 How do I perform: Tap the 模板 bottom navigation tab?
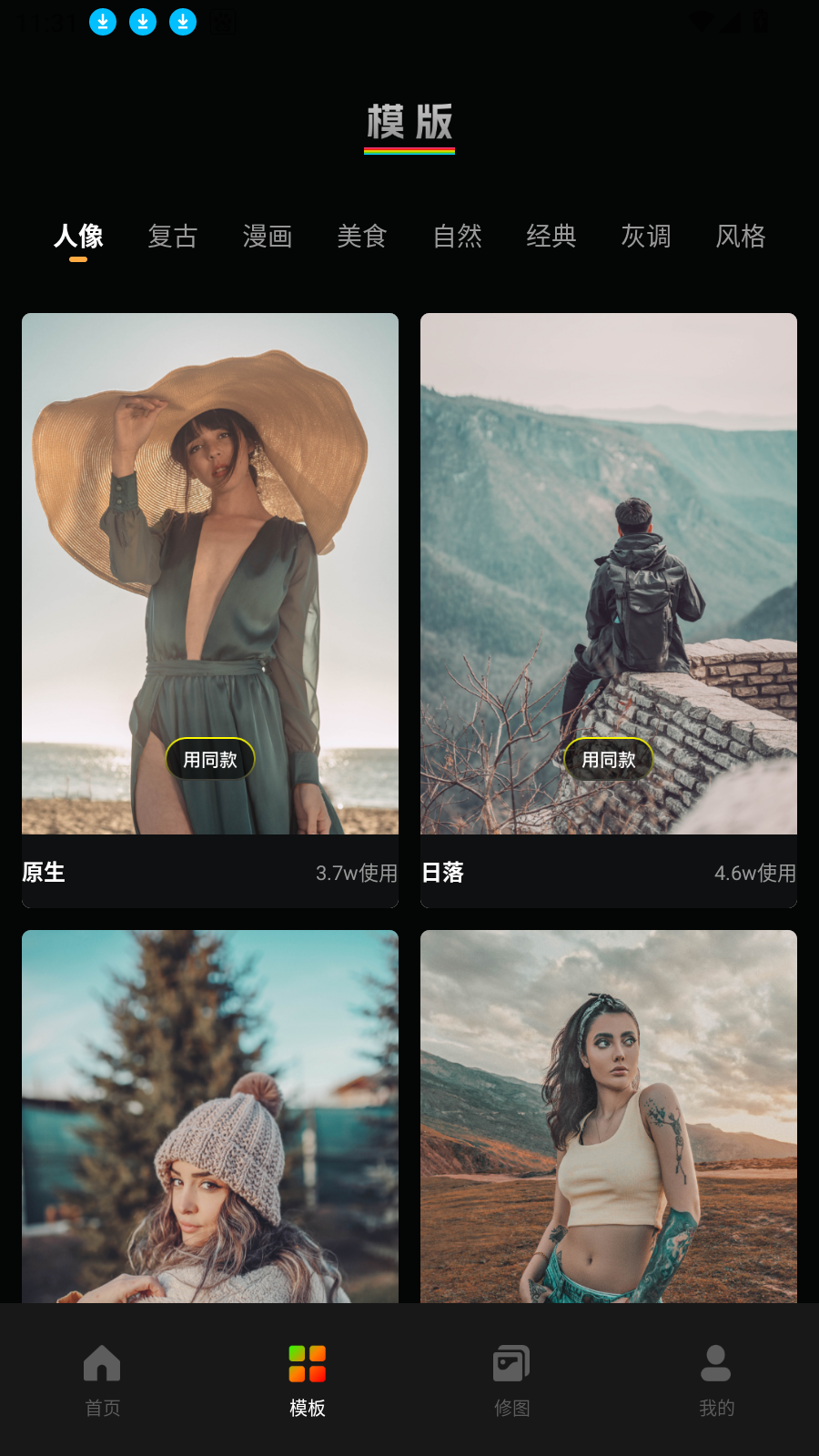click(x=307, y=1380)
